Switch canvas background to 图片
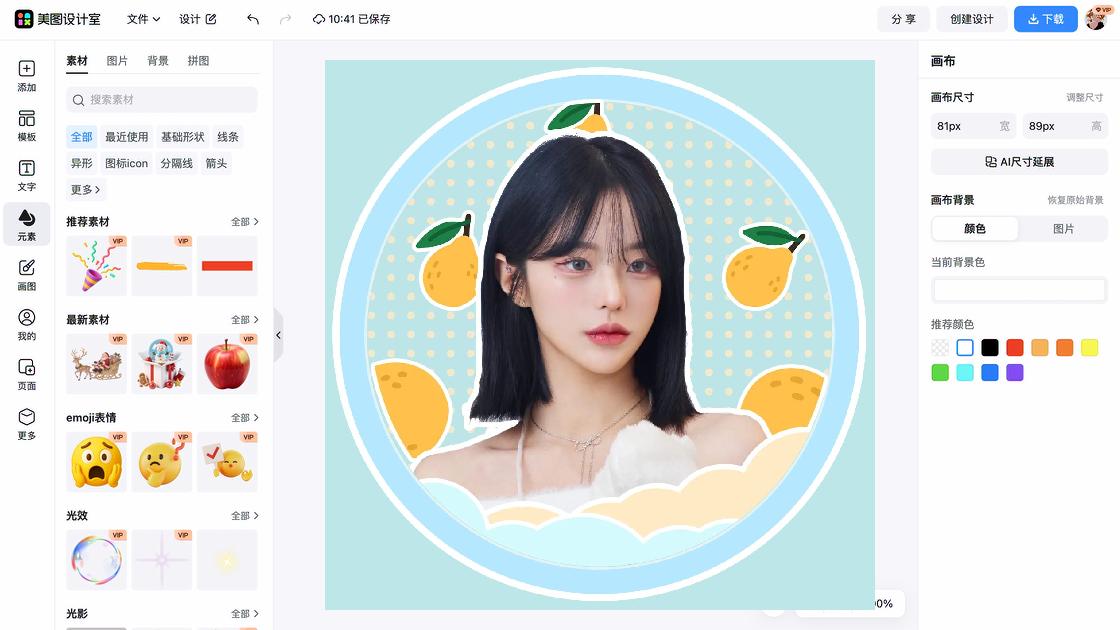The width and height of the screenshot is (1120, 630). (1063, 229)
